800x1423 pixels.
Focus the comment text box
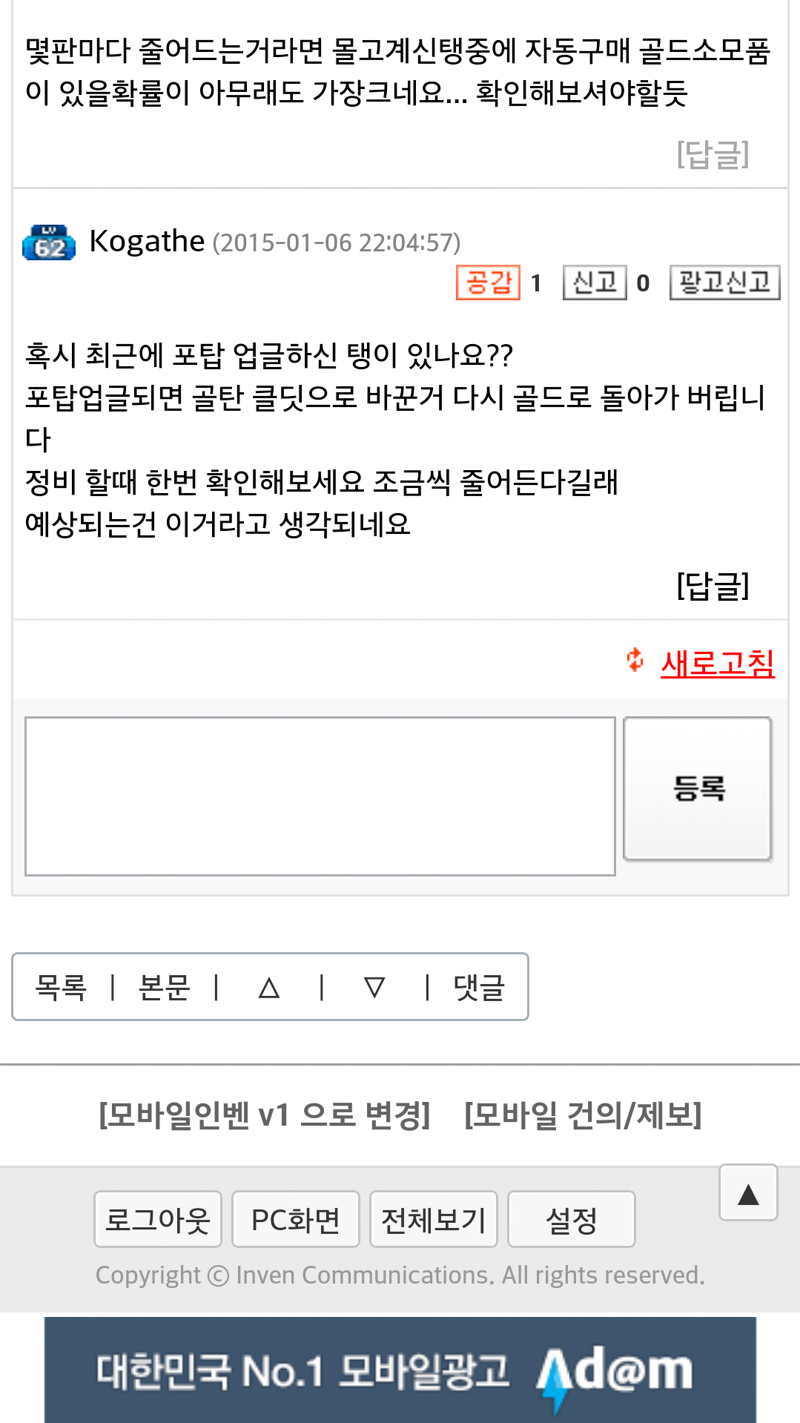pos(320,796)
